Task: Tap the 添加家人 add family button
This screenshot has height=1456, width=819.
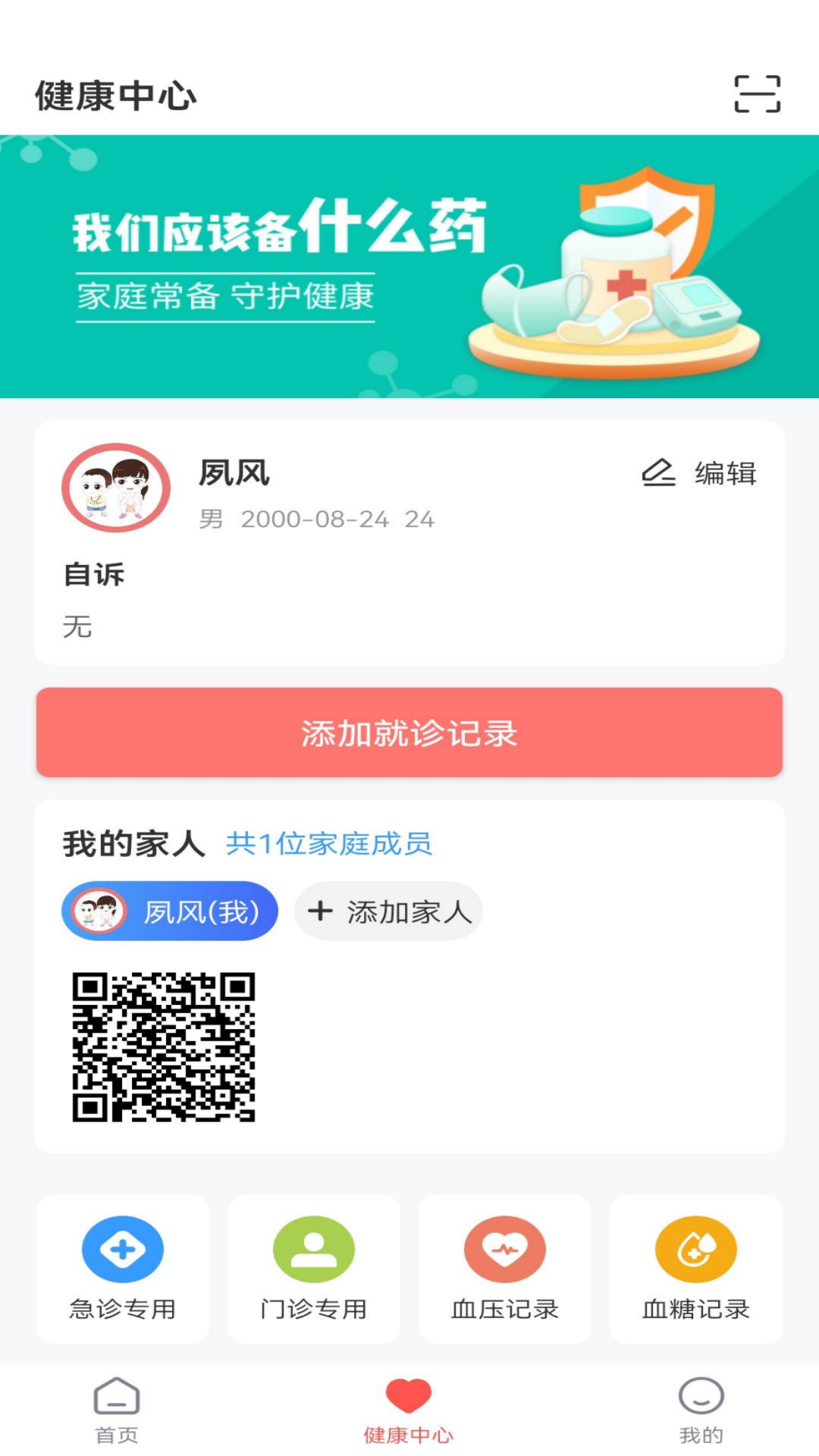Action: (388, 912)
